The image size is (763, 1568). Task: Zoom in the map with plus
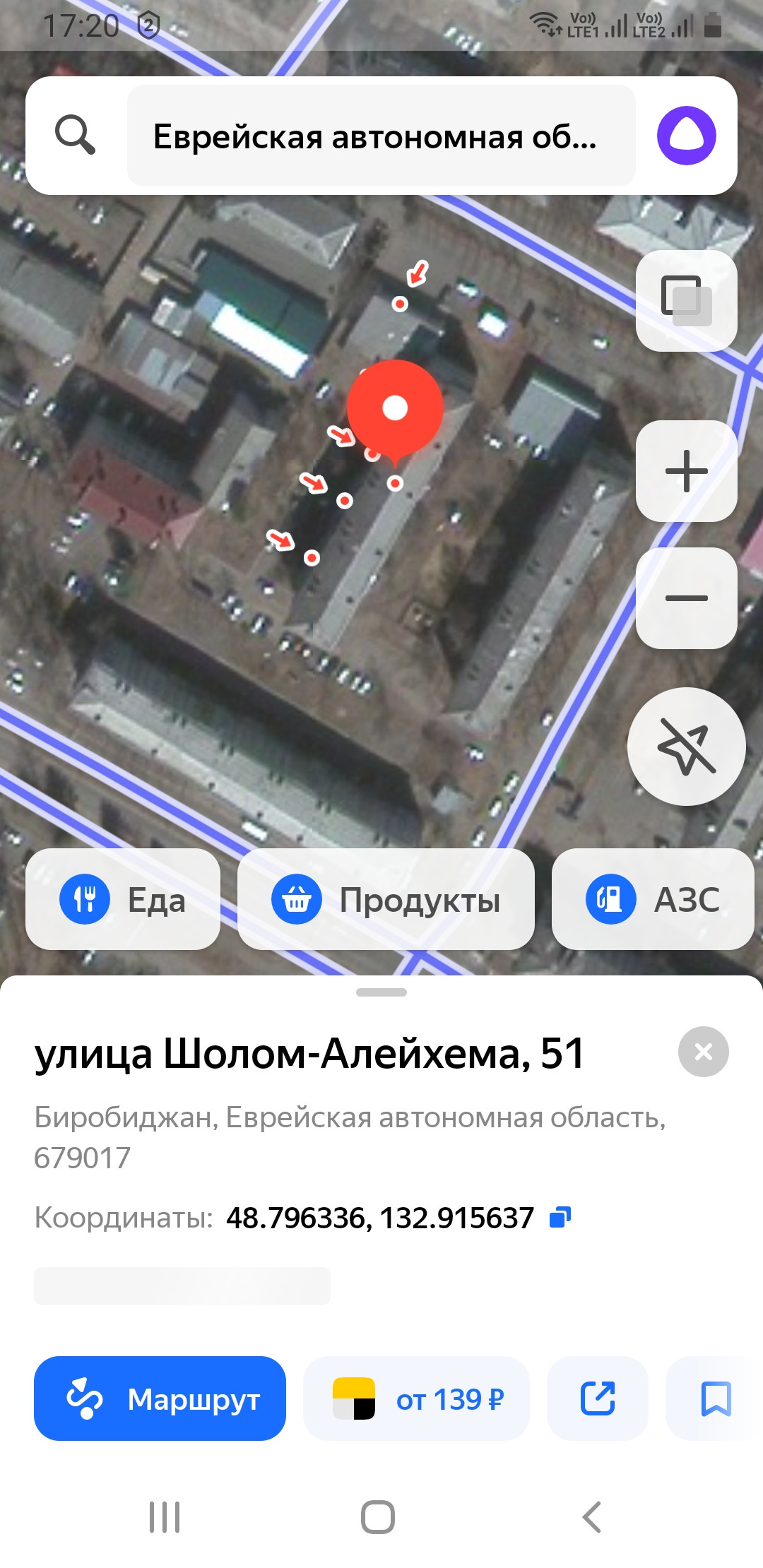point(686,471)
